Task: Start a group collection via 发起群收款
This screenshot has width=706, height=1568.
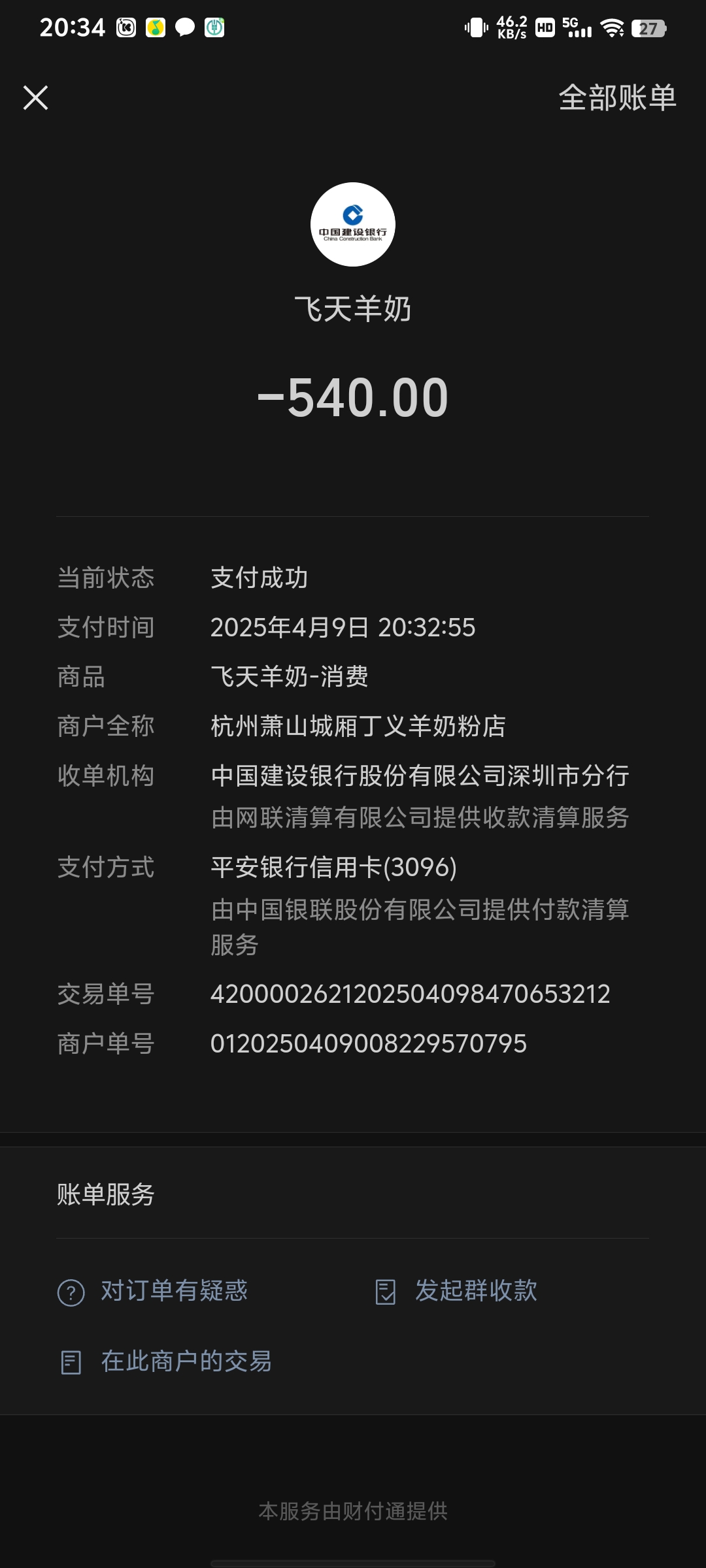Action: (475, 1291)
